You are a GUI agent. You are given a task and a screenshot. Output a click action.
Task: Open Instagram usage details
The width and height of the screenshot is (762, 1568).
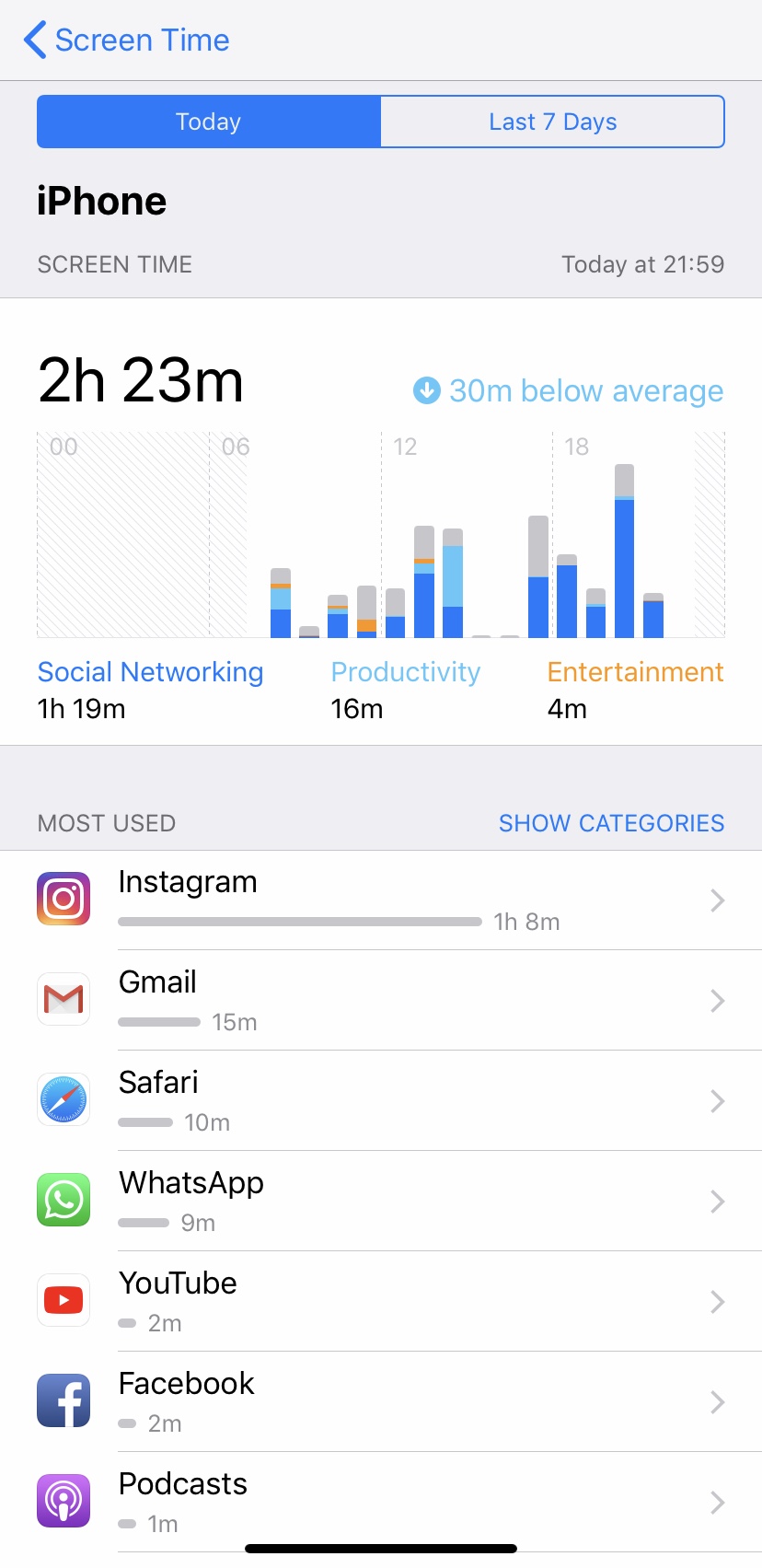click(381, 900)
